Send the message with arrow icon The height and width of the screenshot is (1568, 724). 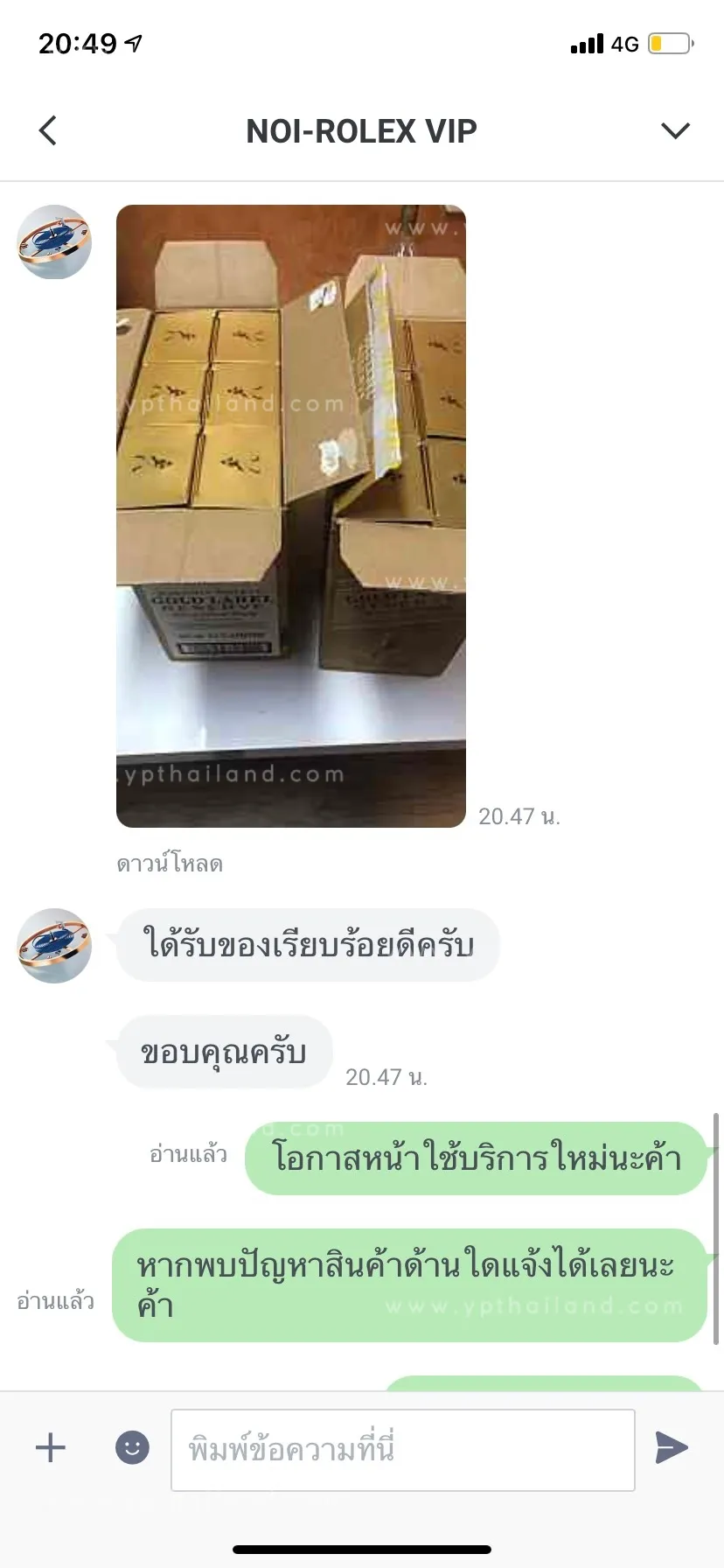[672, 1447]
